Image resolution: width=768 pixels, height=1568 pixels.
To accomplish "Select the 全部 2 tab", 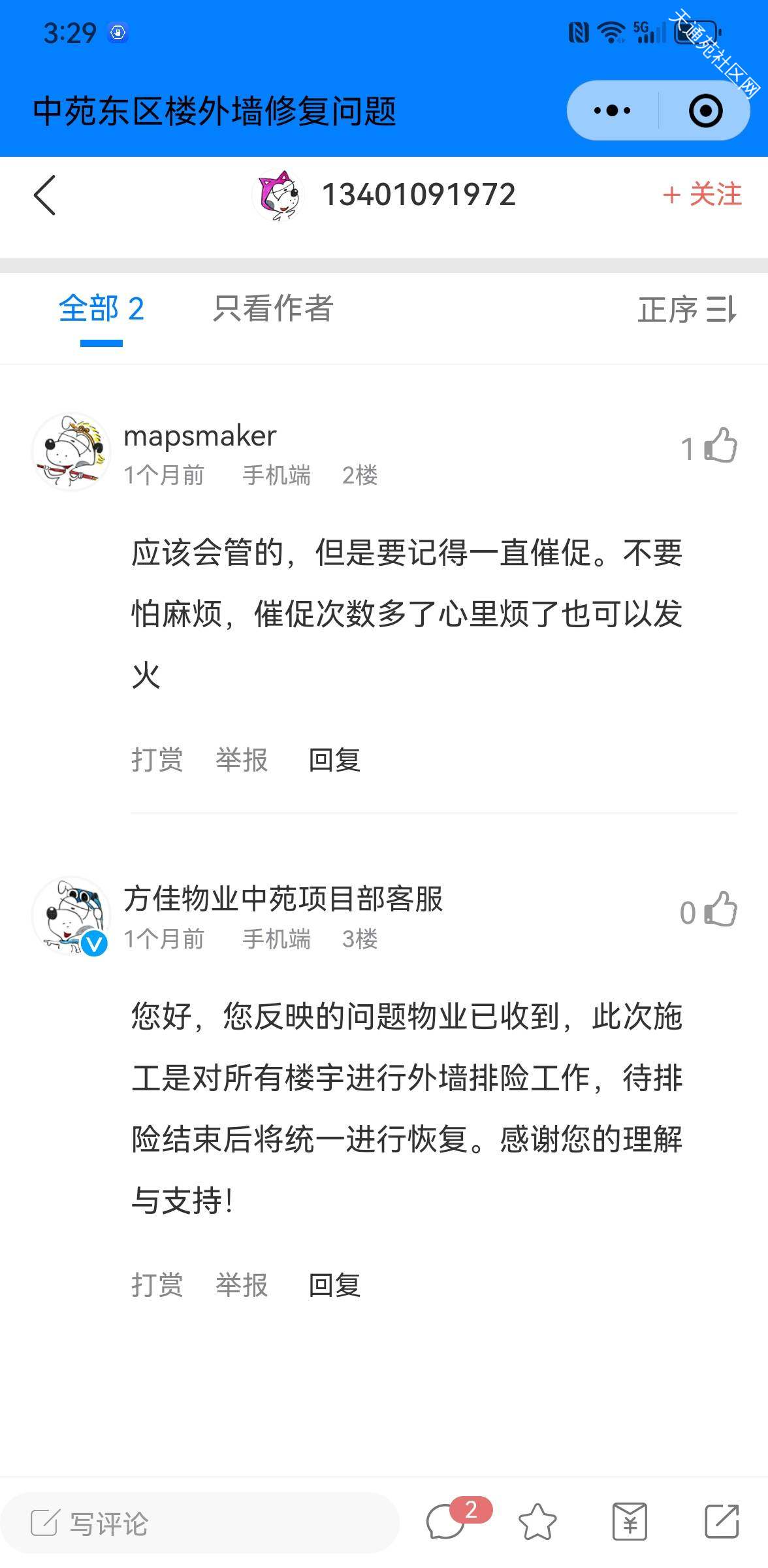I will point(101,308).
